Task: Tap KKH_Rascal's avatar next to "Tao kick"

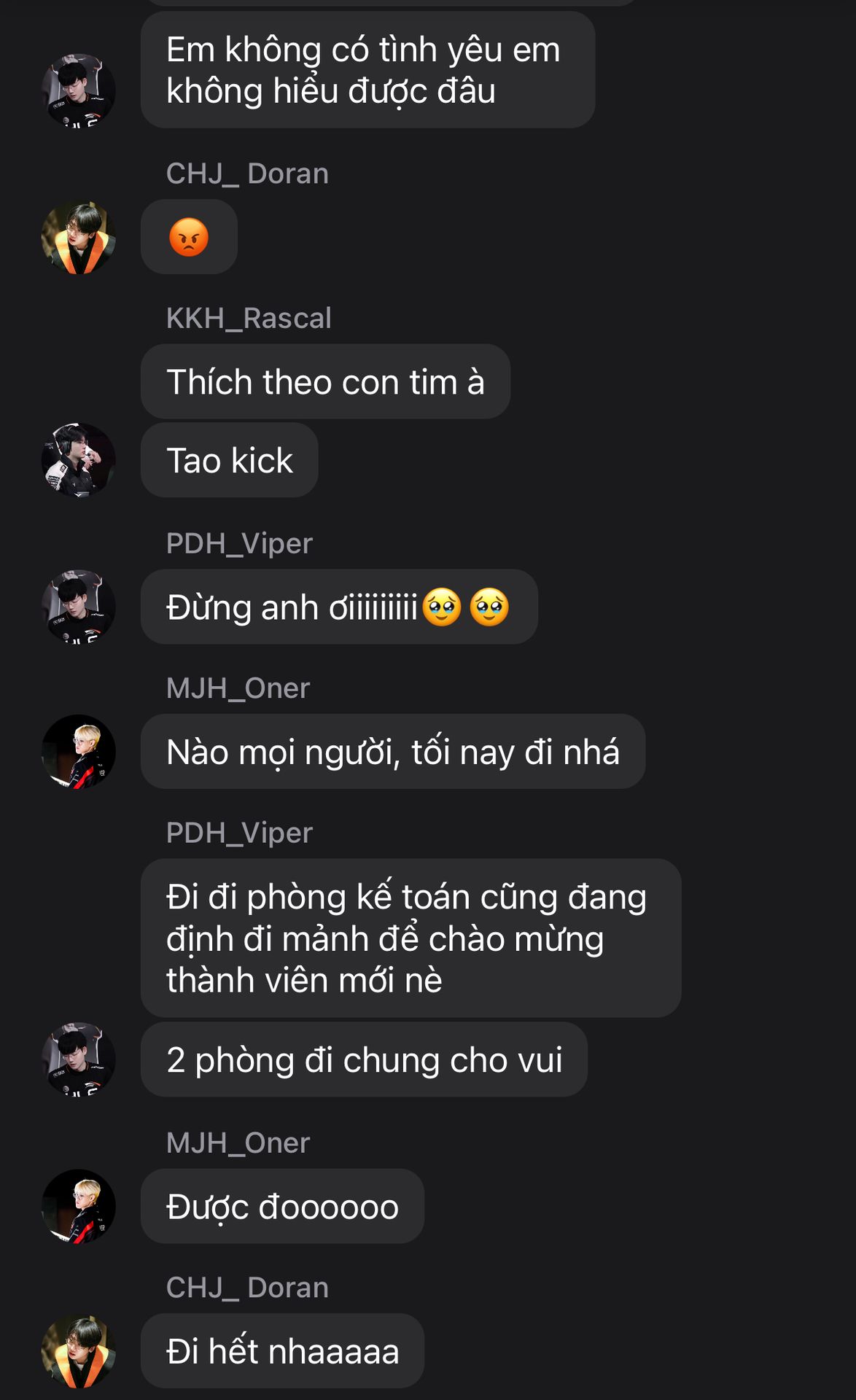Action: pyautogui.click(x=79, y=460)
